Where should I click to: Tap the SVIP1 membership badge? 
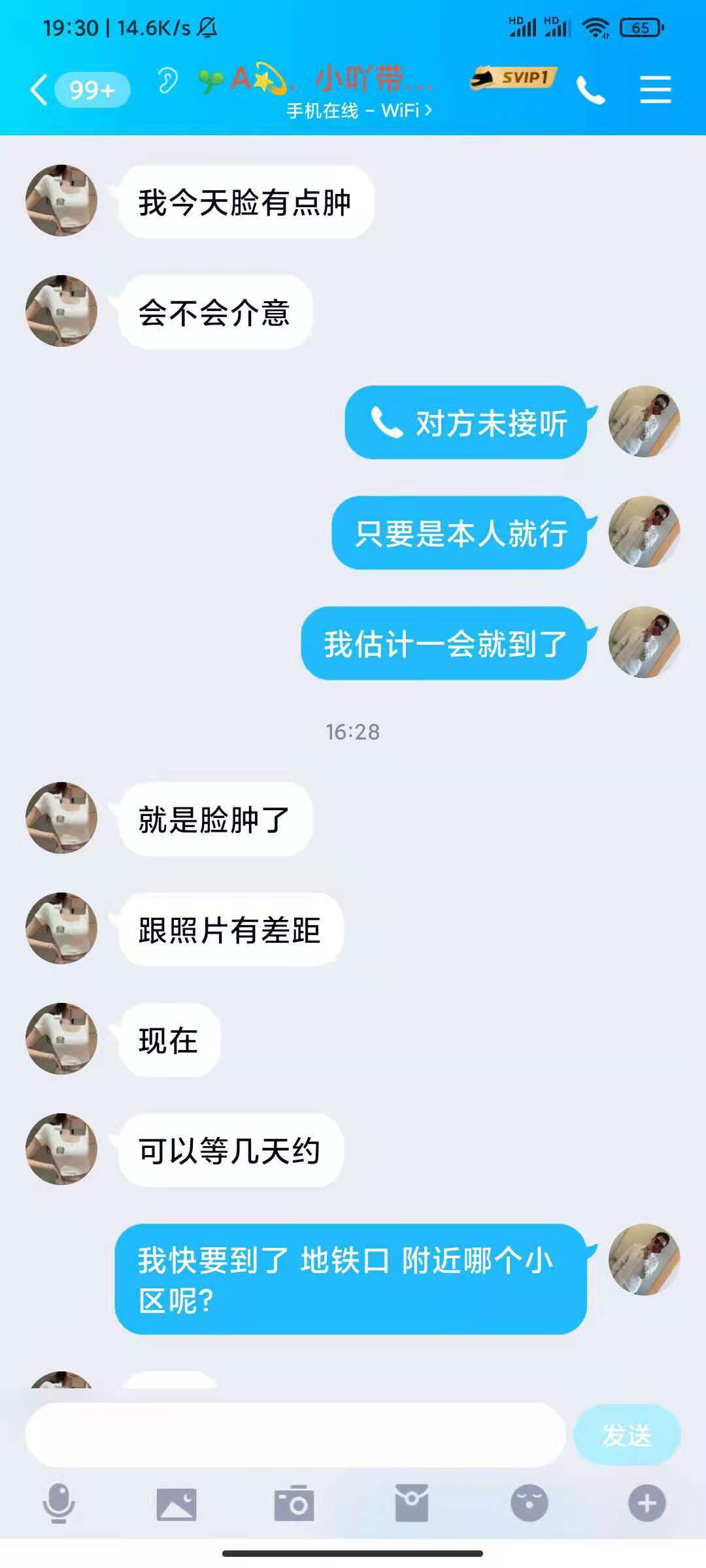click(514, 80)
